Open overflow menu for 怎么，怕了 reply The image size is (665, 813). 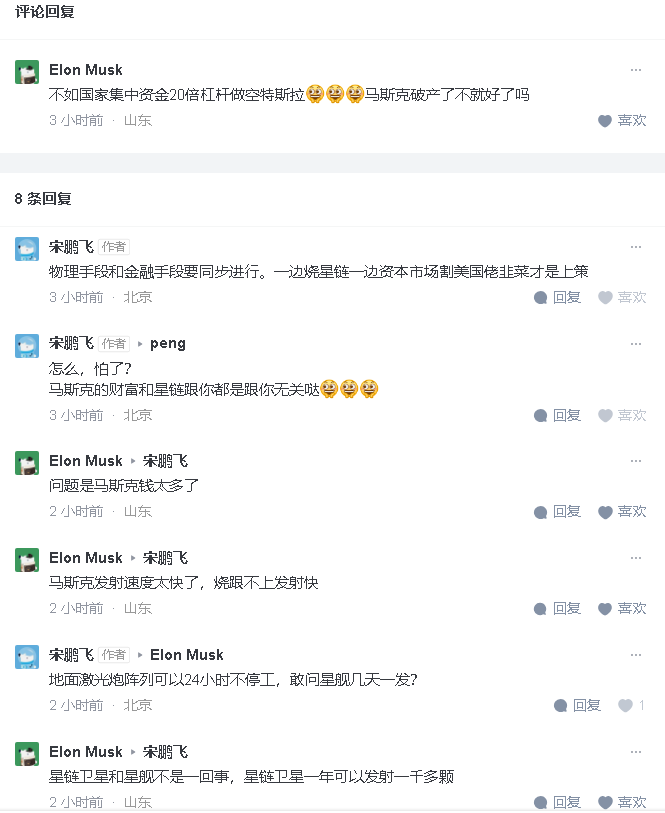pyautogui.click(x=636, y=344)
